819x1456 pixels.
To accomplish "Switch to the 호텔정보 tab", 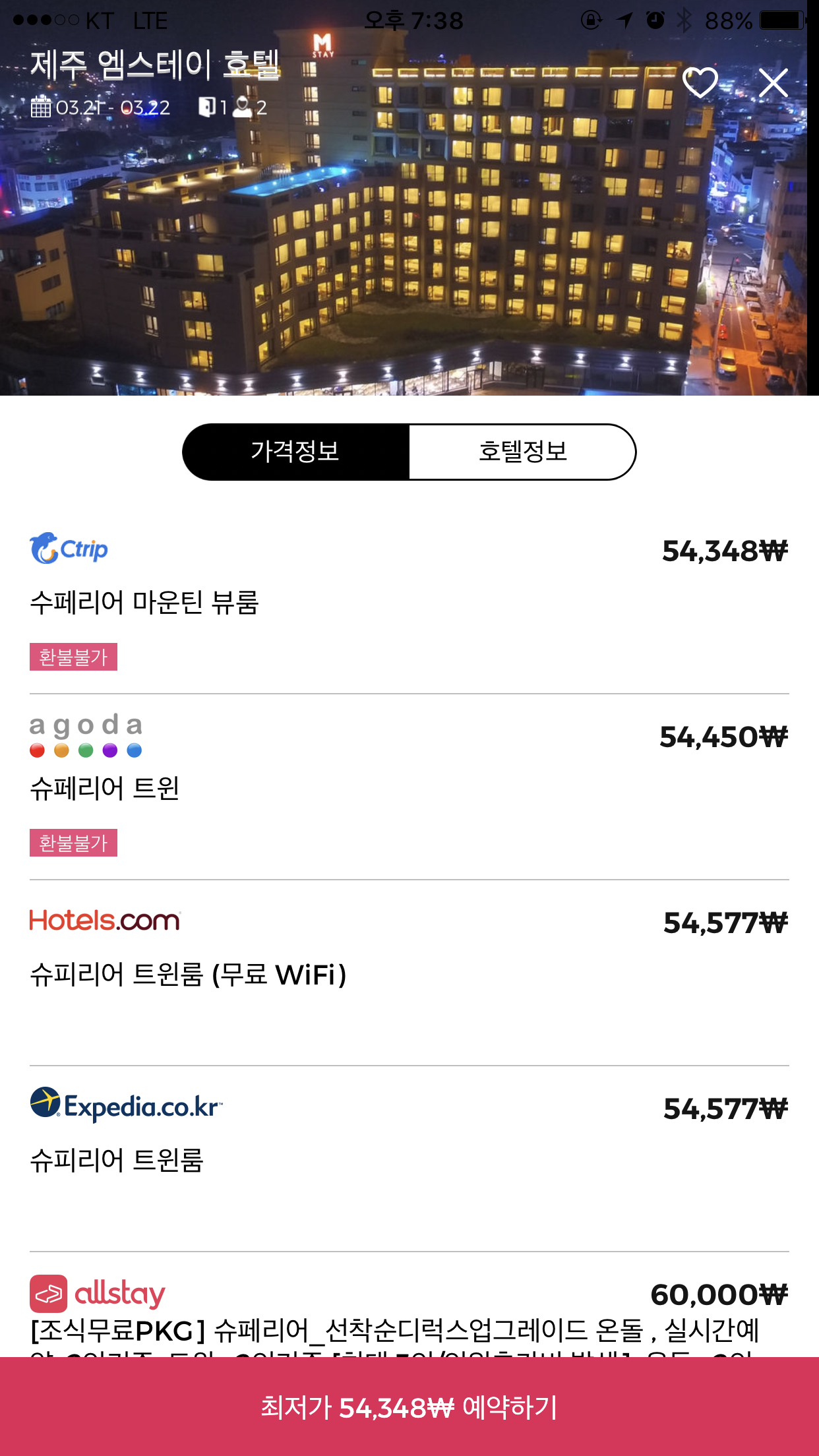I will 523,452.
